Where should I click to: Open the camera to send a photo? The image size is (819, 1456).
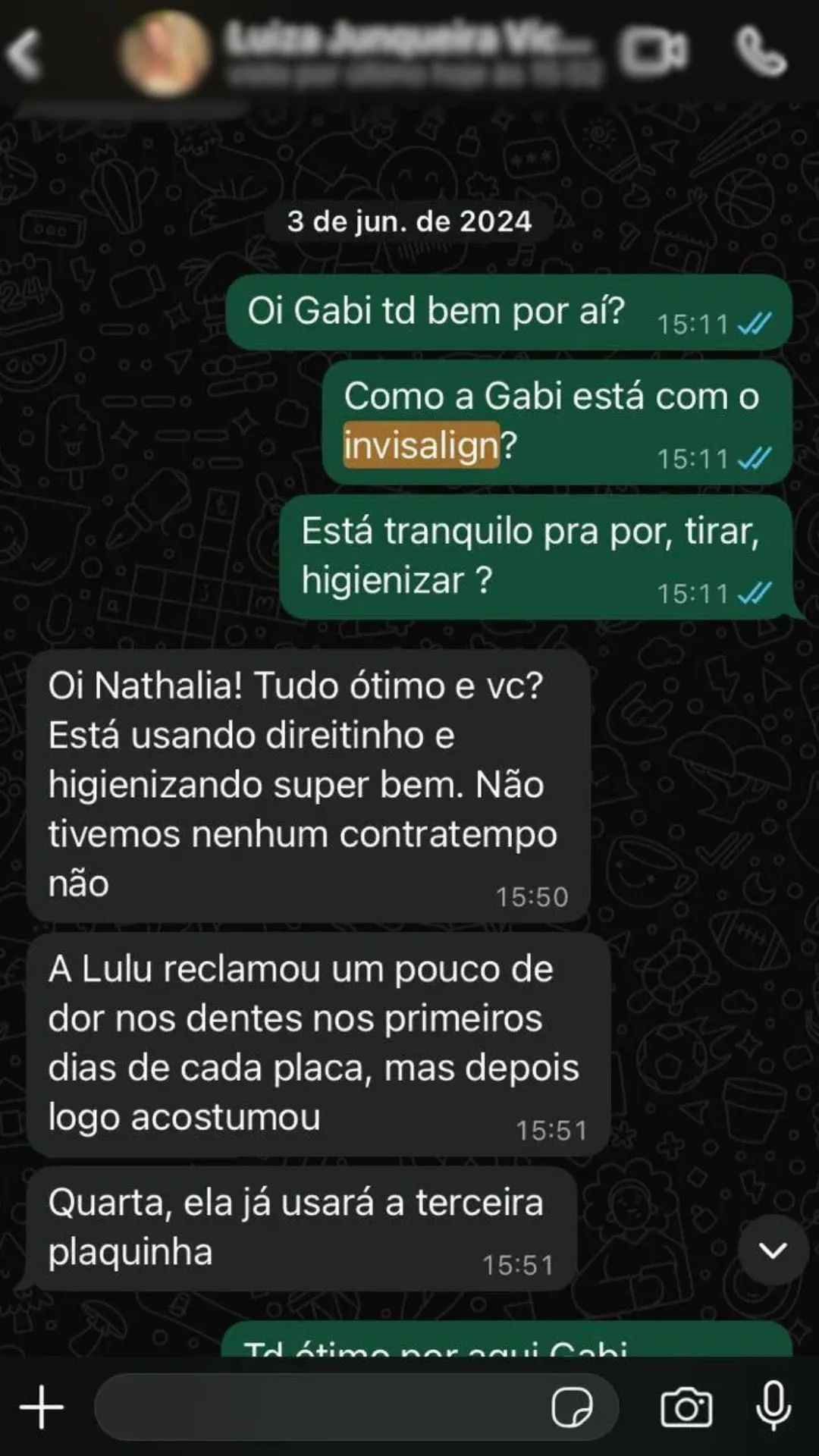(686, 1407)
